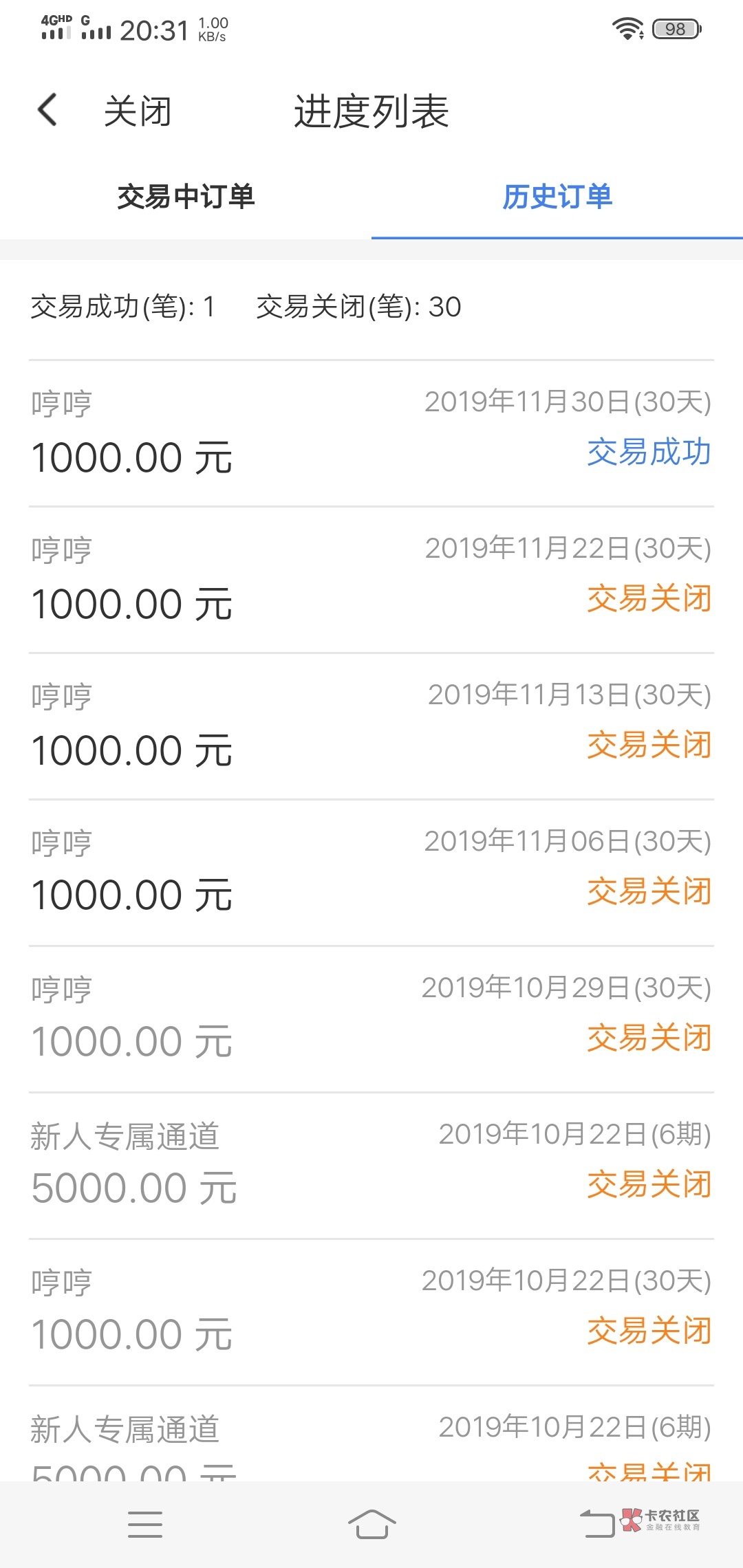Open the 哼哼 order dated 2019年10月29日
743x1568 pixels.
coord(371,1019)
